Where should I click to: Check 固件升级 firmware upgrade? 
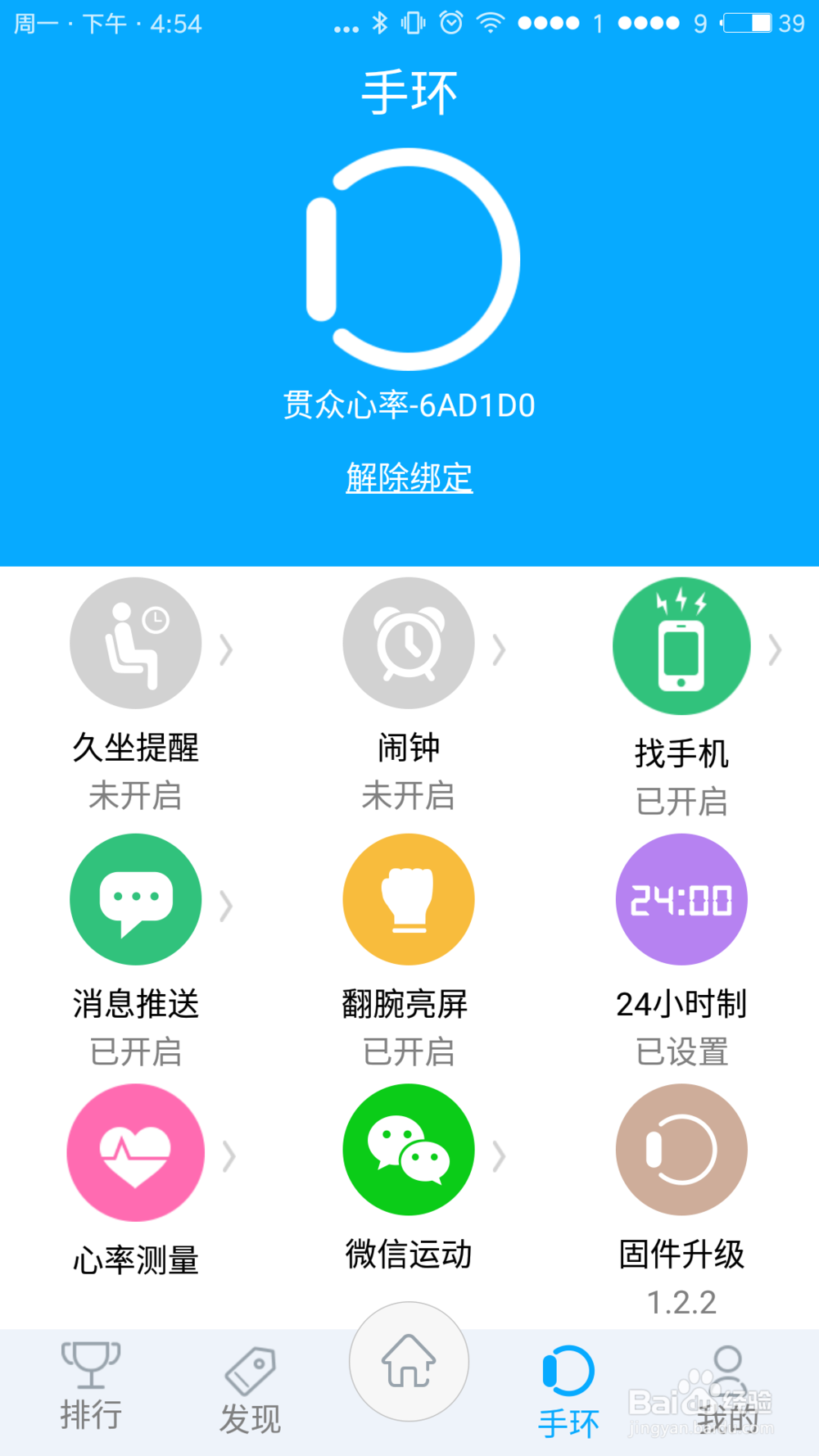[x=681, y=1150]
